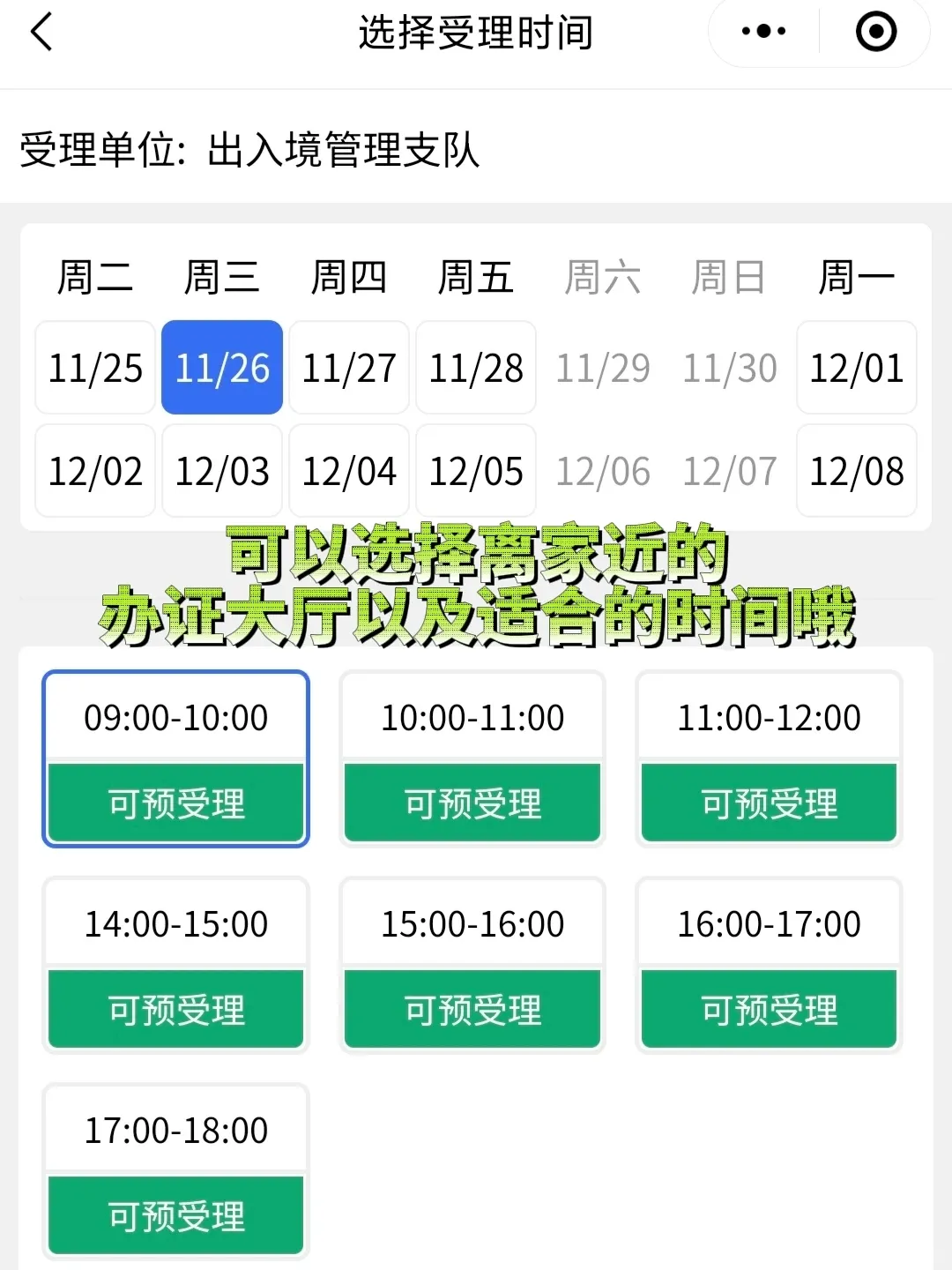The image size is (952, 1270).
Task: Book the 11:00-12:00 slot
Action: [x=769, y=758]
